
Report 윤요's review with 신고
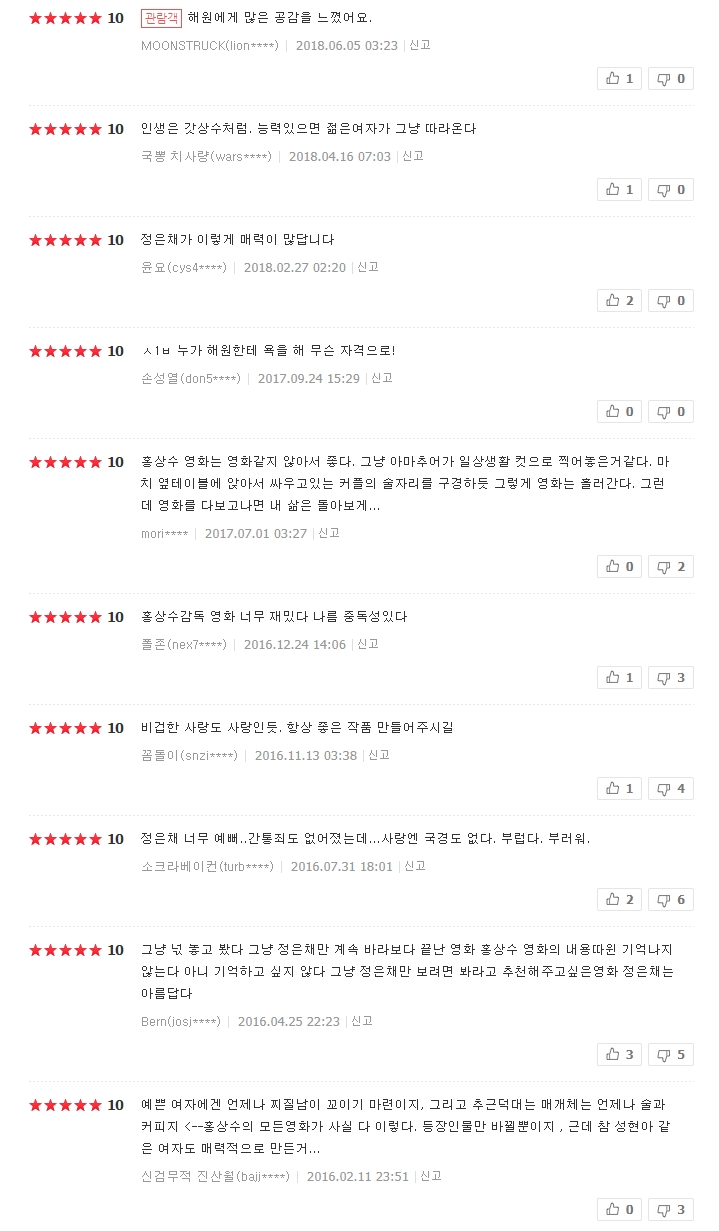(x=368, y=267)
